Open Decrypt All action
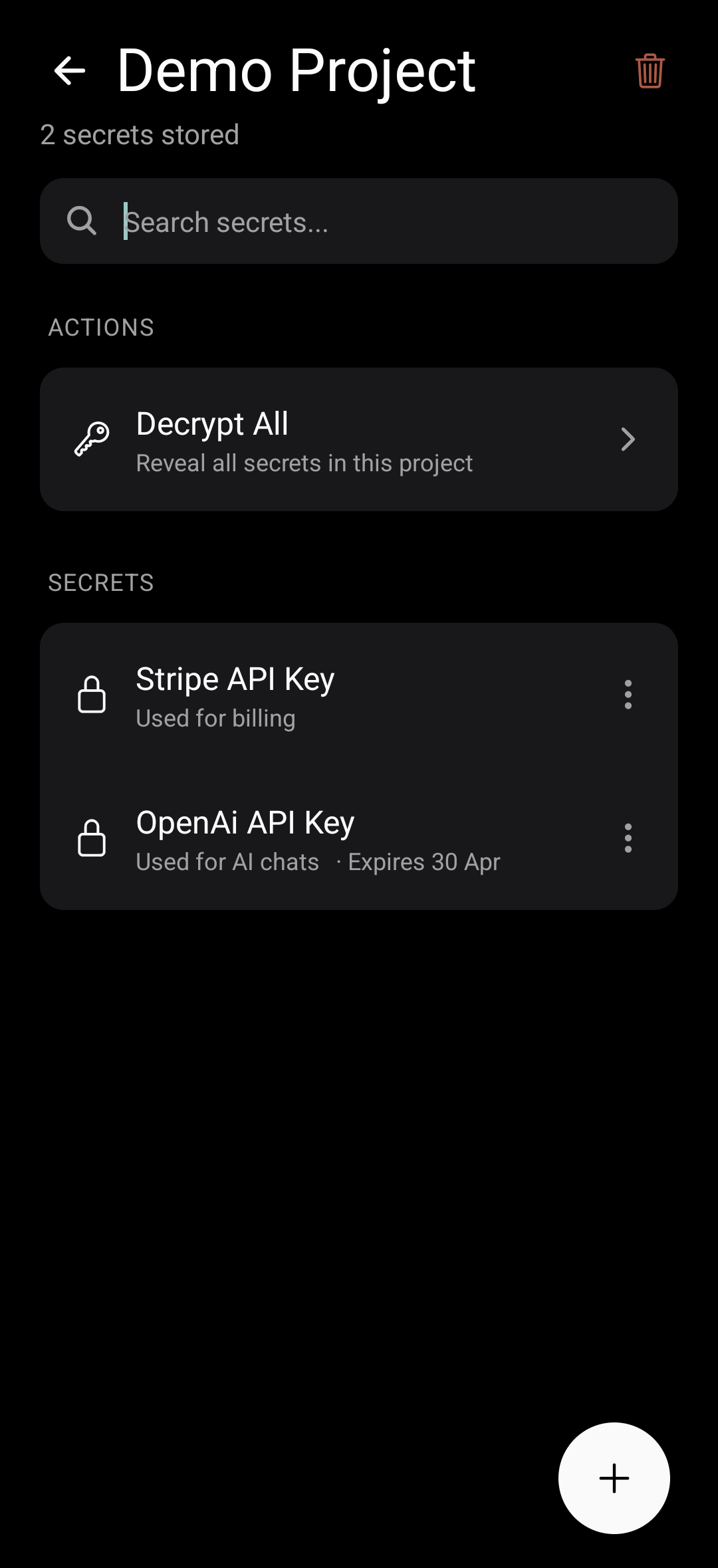The width and height of the screenshot is (718, 1568). pyautogui.click(x=359, y=439)
